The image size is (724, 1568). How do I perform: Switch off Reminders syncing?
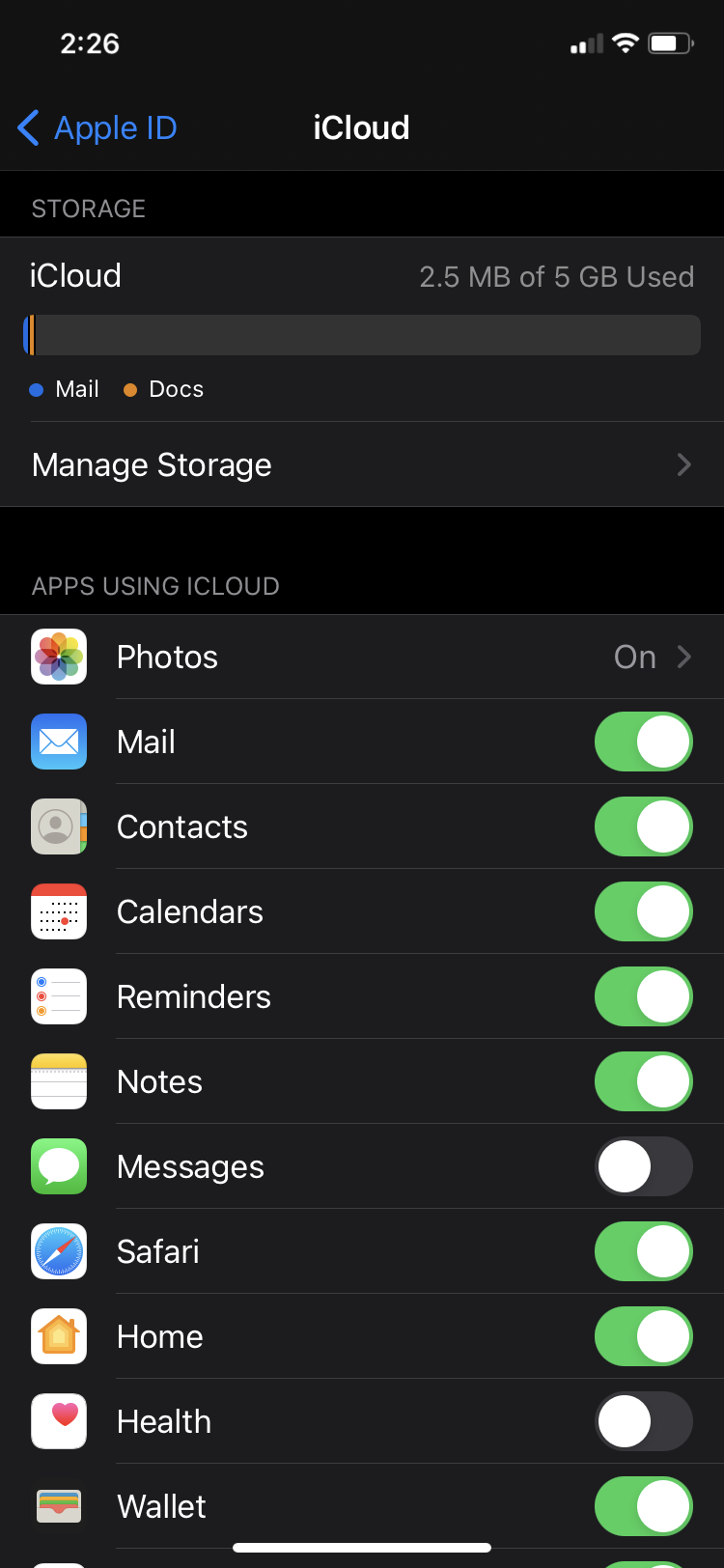point(643,996)
